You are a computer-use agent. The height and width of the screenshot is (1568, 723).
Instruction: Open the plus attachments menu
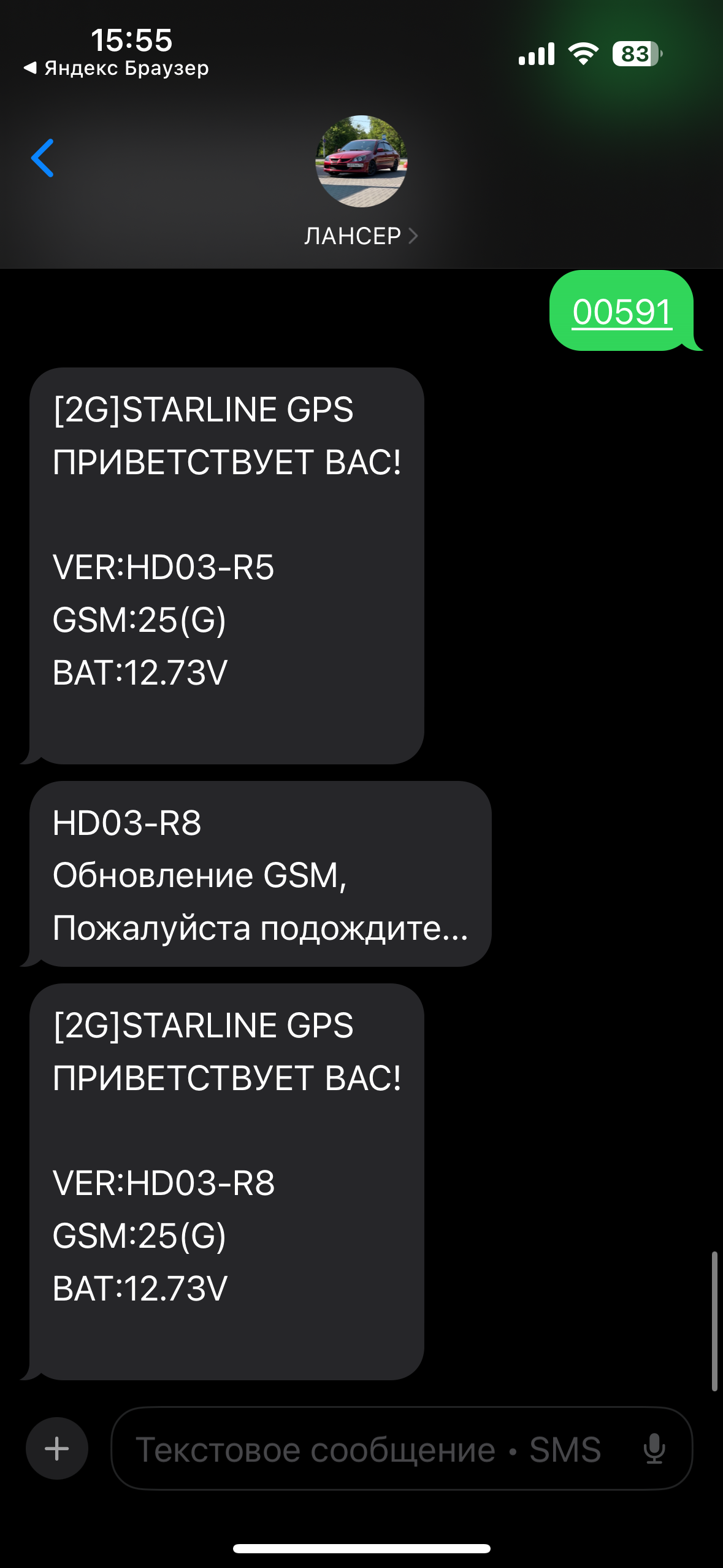tap(56, 1448)
